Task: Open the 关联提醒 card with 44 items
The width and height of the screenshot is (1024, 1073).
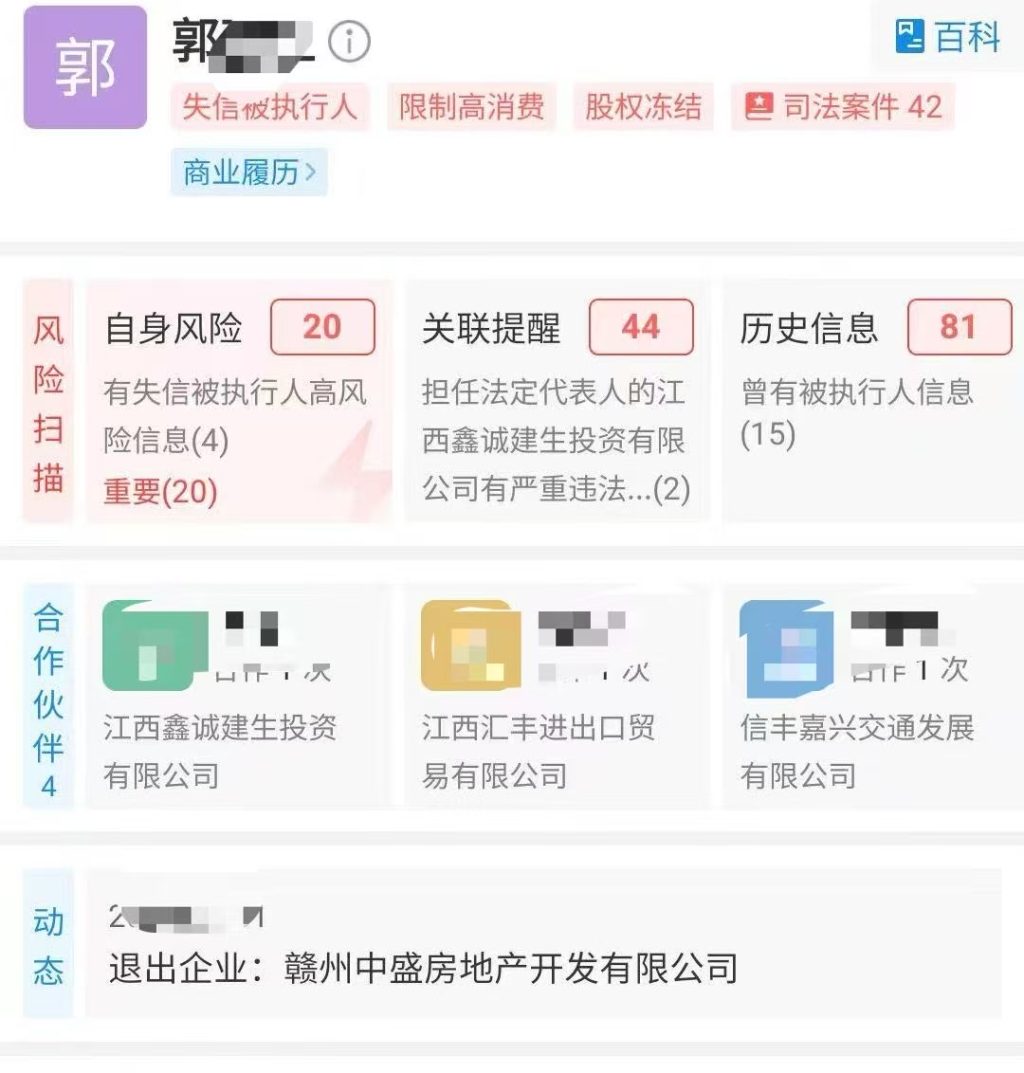Action: pos(556,400)
